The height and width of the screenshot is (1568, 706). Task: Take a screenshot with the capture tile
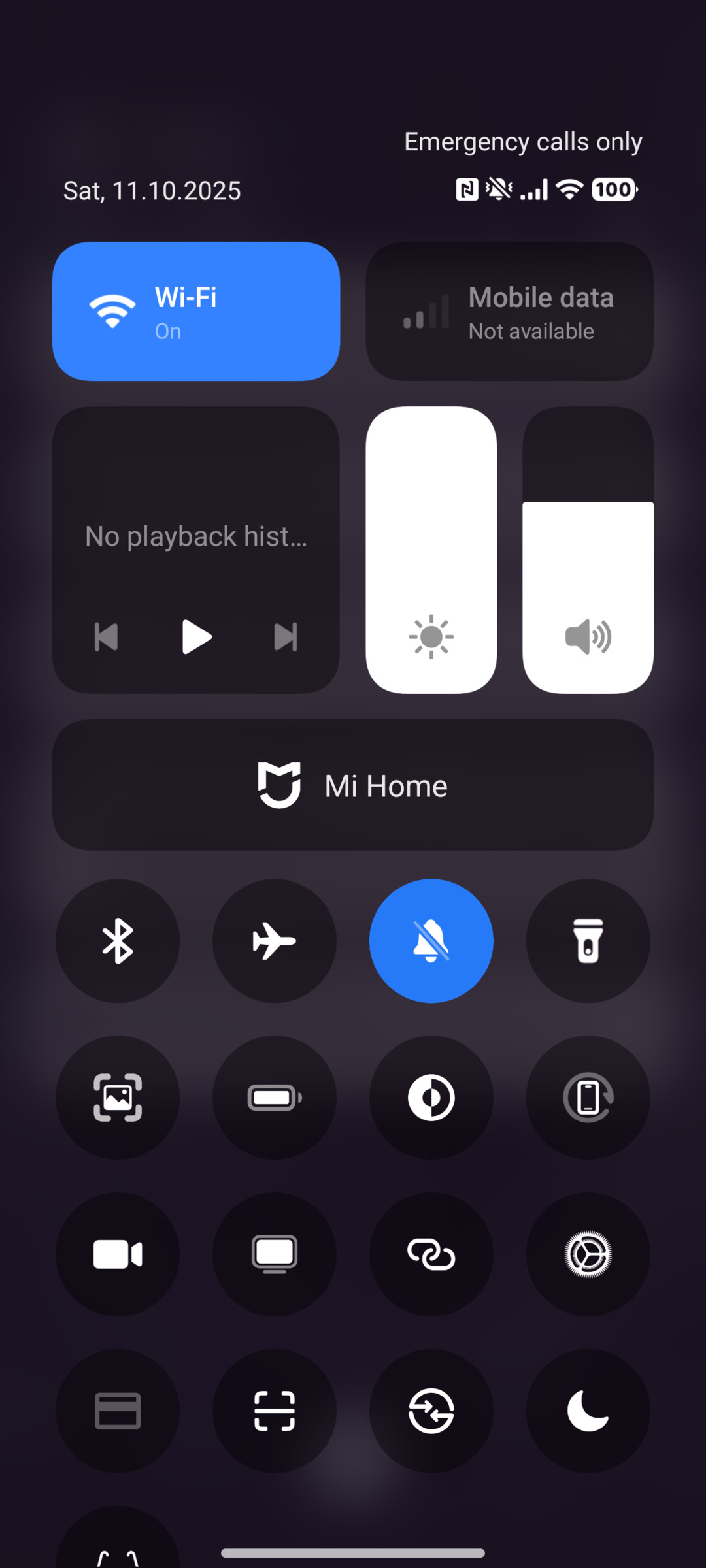click(118, 1098)
